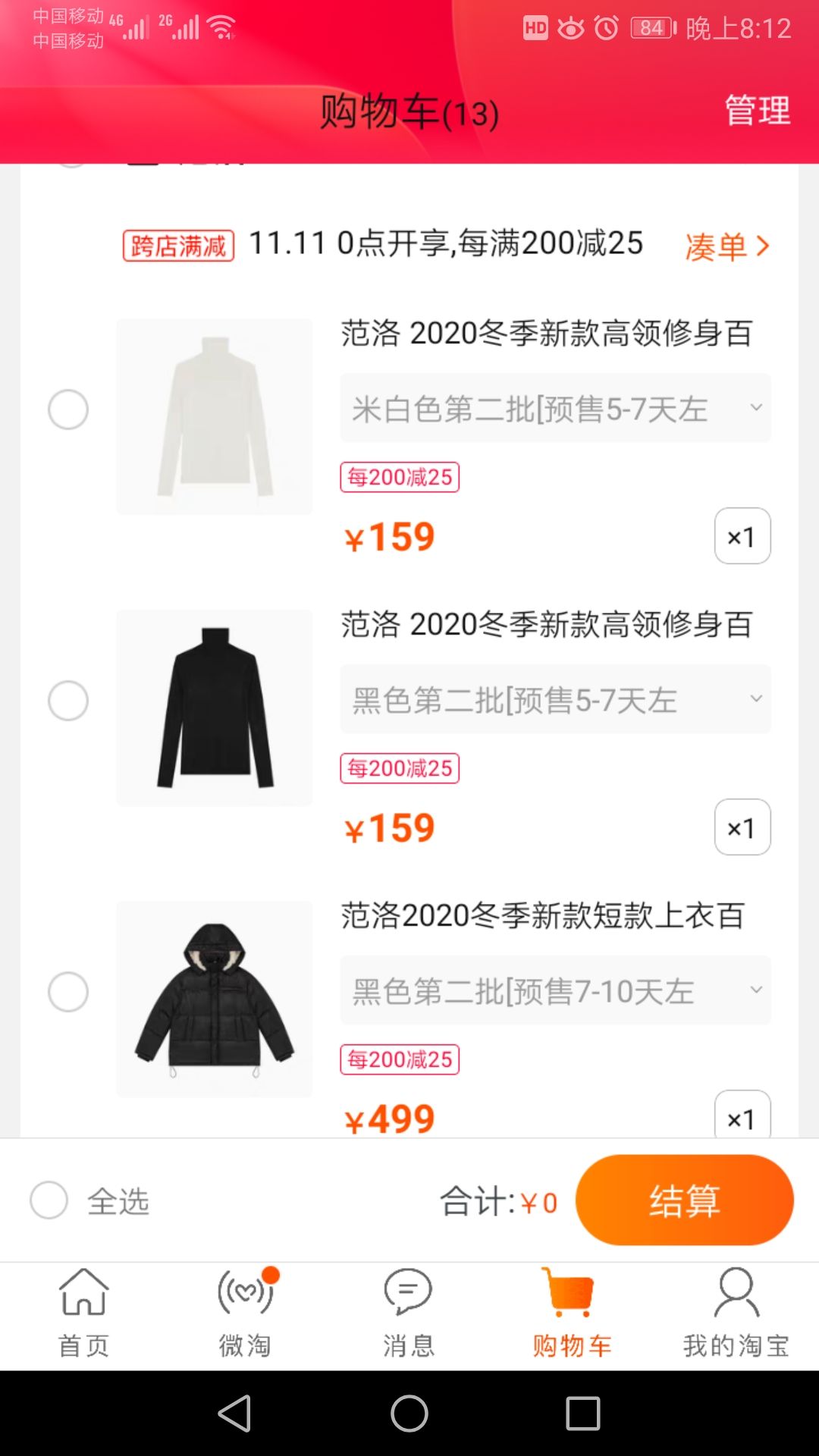Open the white turtleneck product image

215,416
